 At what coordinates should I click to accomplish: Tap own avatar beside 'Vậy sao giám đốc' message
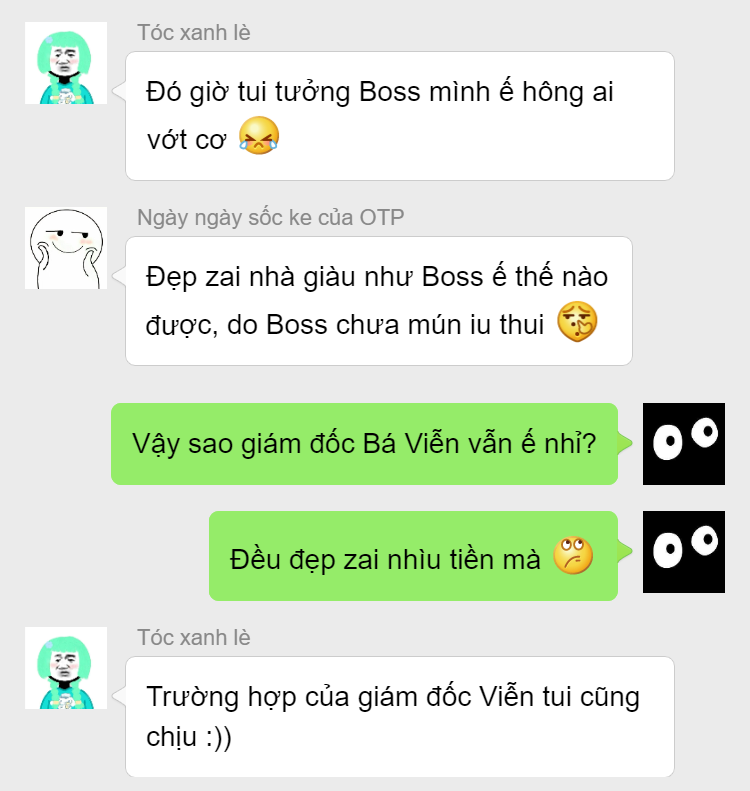point(683,444)
